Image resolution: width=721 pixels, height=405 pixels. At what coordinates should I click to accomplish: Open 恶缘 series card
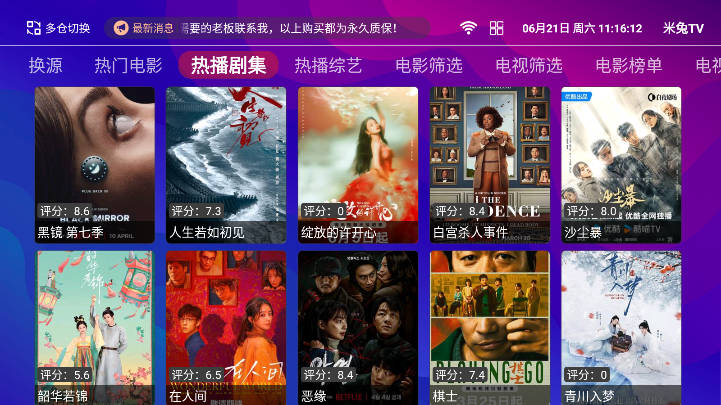[x=358, y=328]
